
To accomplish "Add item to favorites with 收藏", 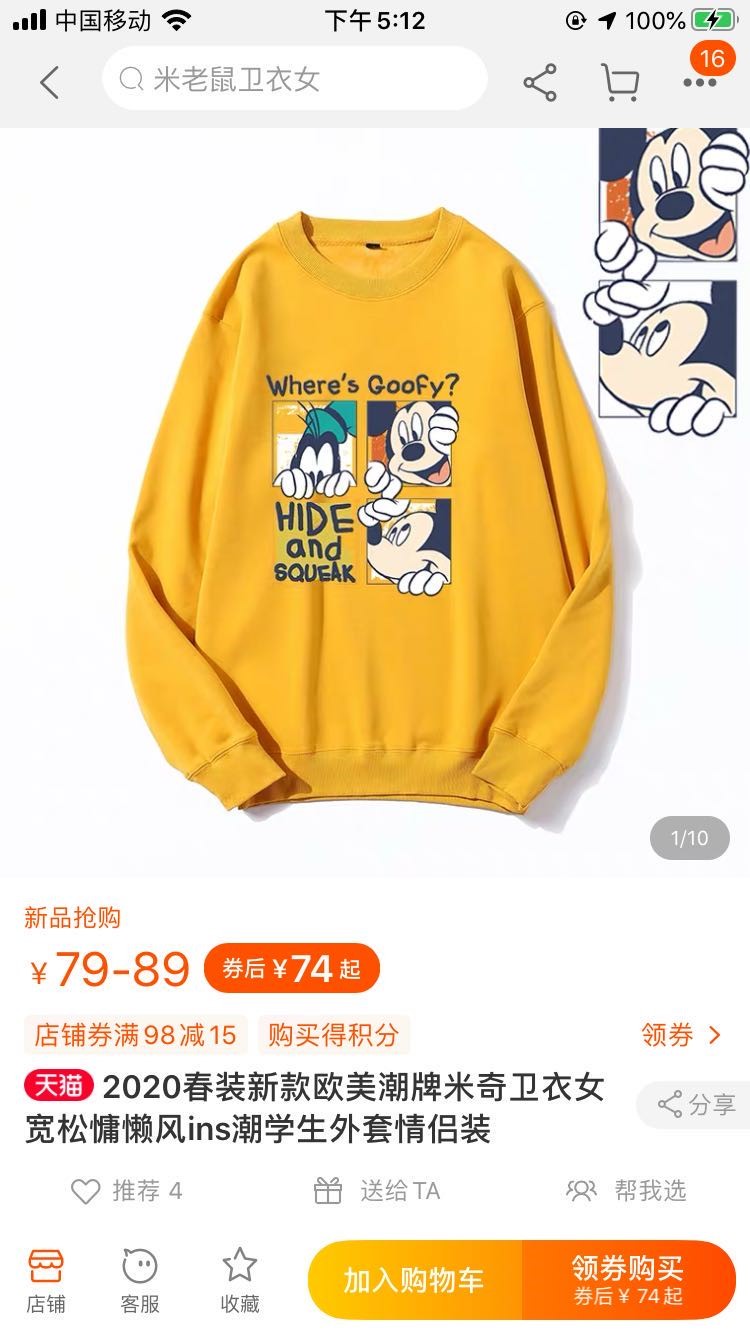I will (240, 1280).
